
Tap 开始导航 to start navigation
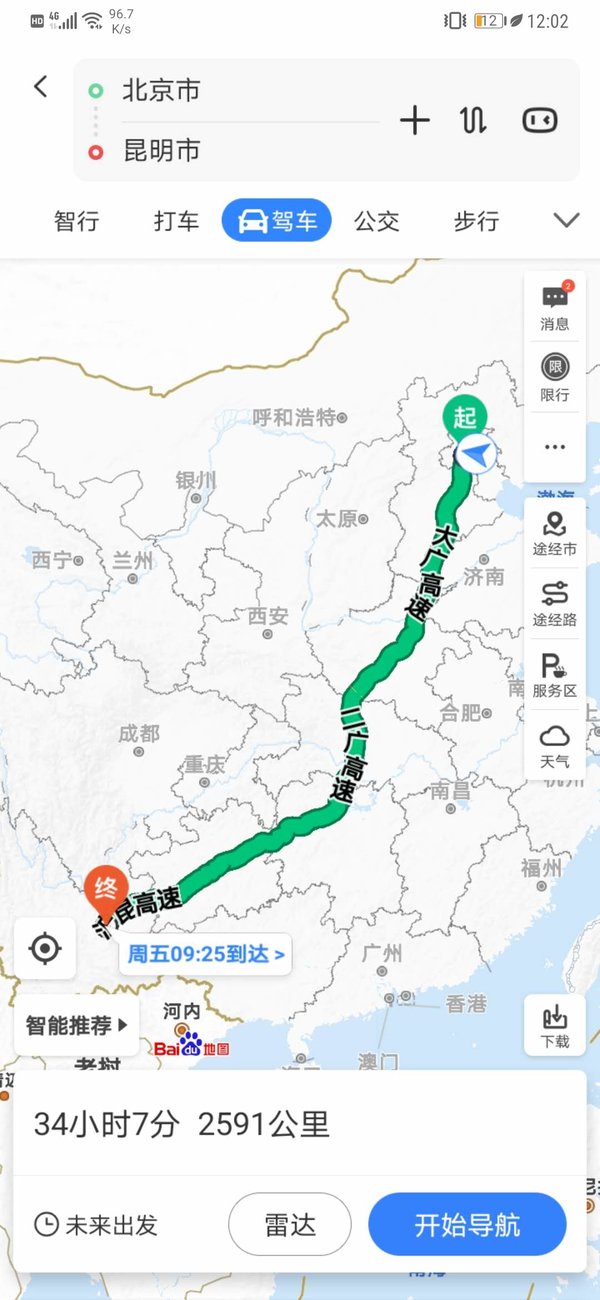(467, 1224)
